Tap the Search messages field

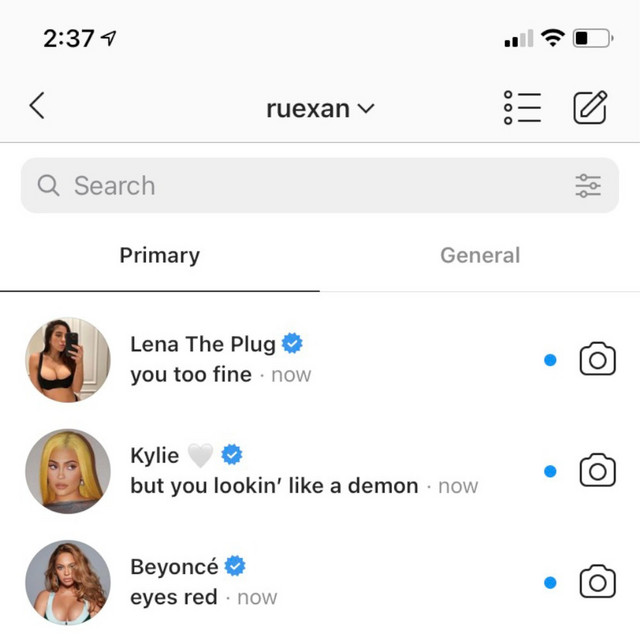(300, 186)
